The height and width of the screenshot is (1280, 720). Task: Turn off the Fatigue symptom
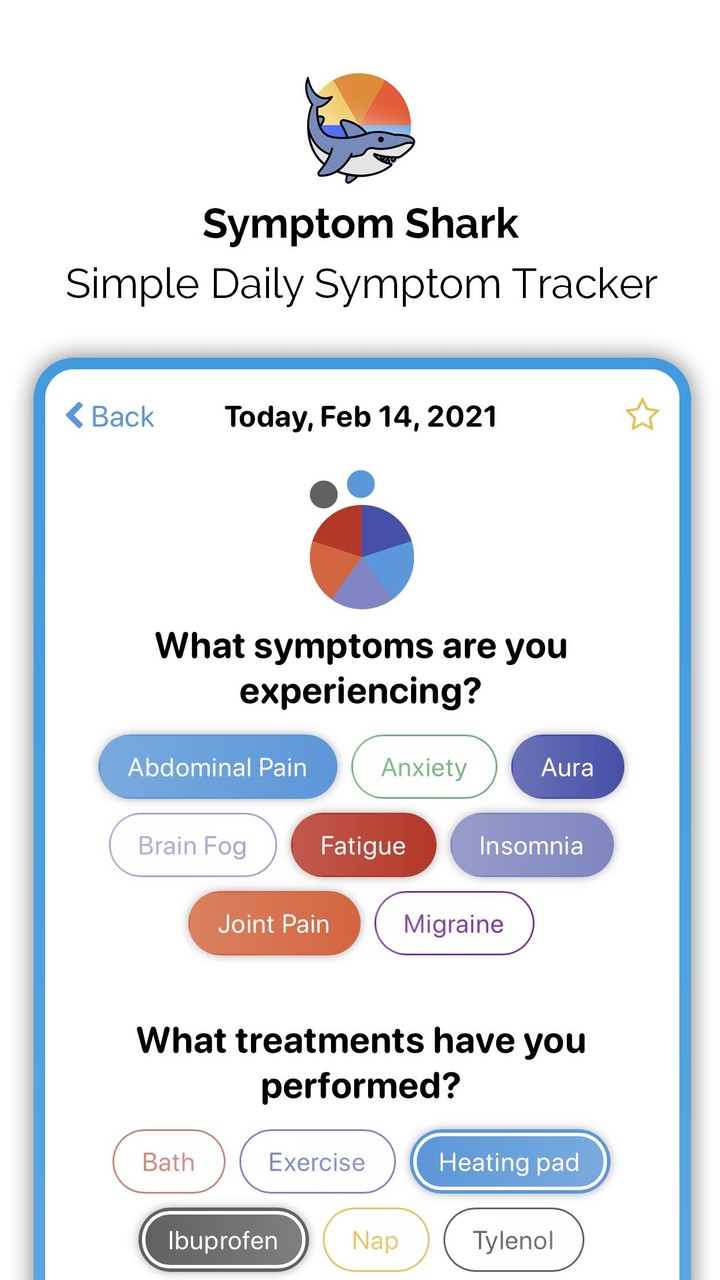click(363, 845)
